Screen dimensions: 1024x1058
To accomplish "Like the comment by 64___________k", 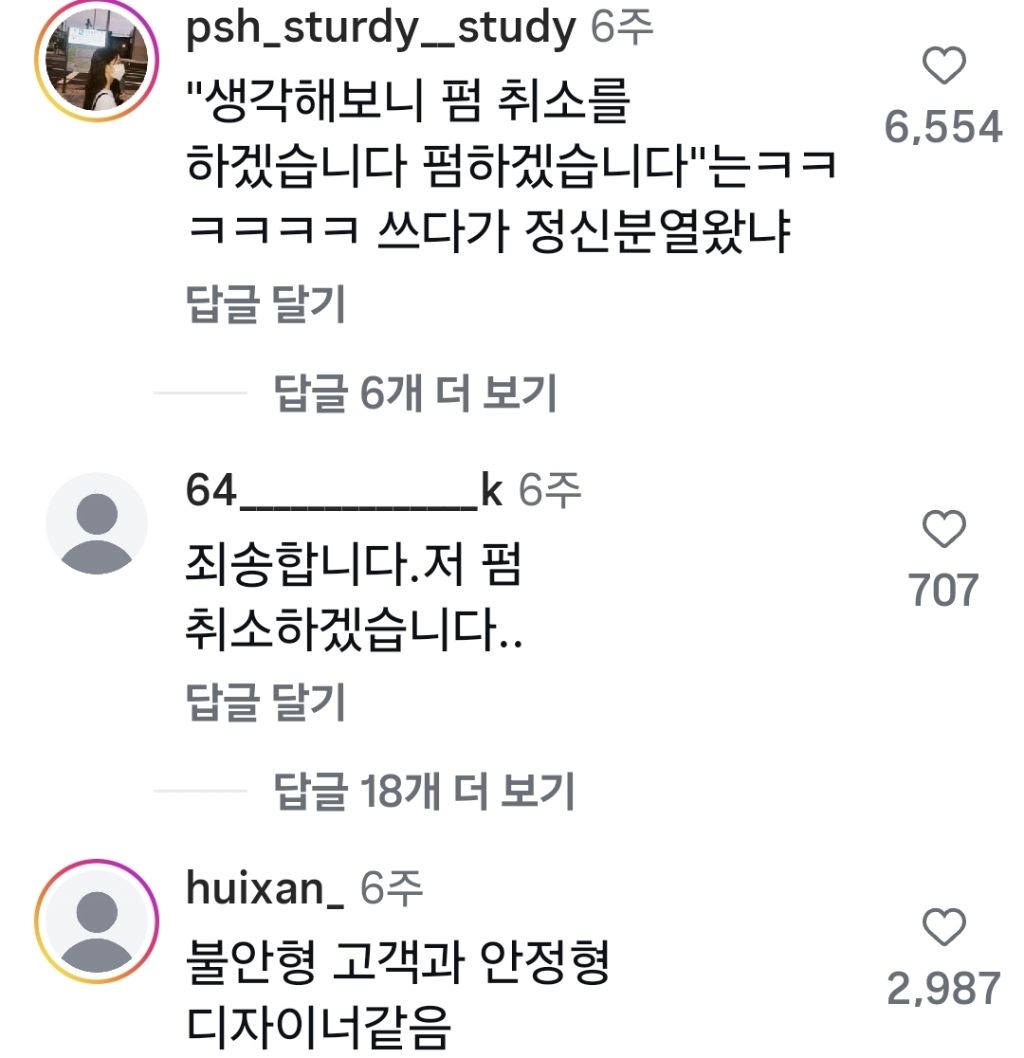I will tap(944, 530).
